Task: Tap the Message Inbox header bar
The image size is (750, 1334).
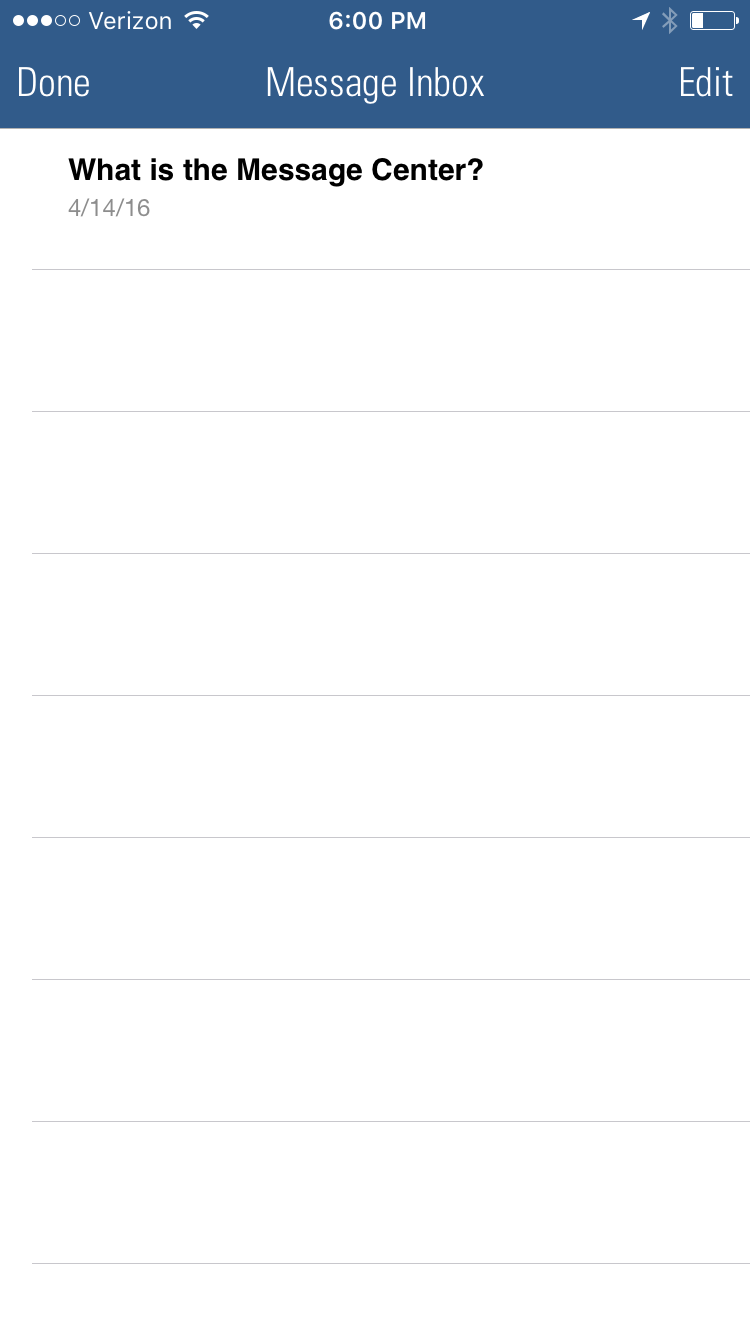Action: point(375,82)
